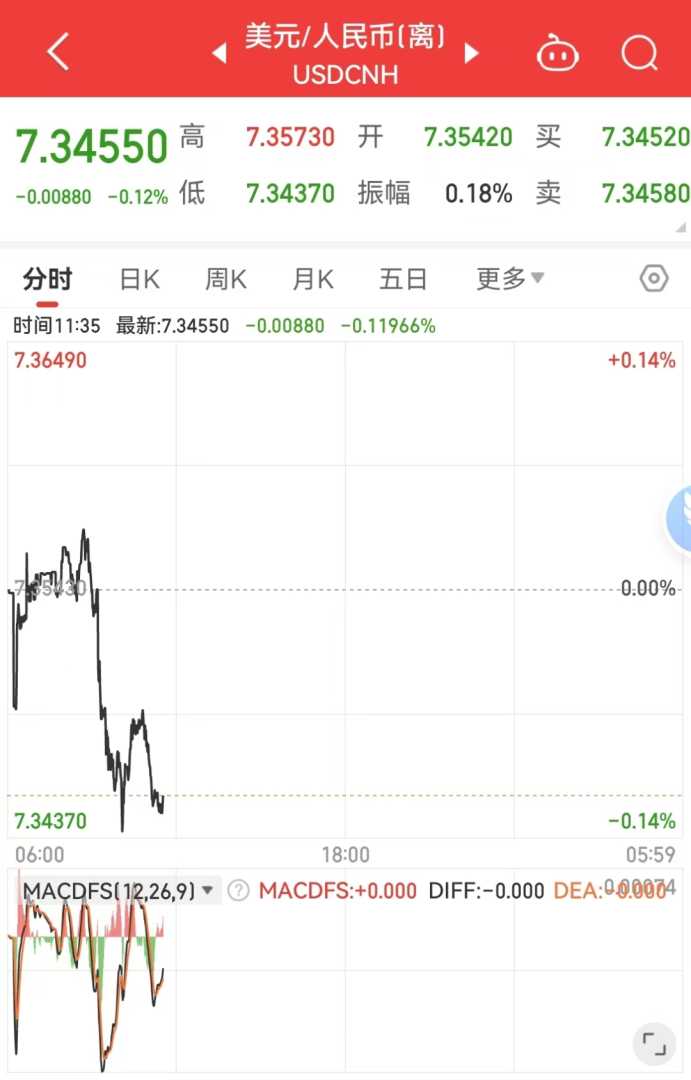Open search with the magnifier icon
Viewport: 691px width, 1080px height.
pos(639,52)
